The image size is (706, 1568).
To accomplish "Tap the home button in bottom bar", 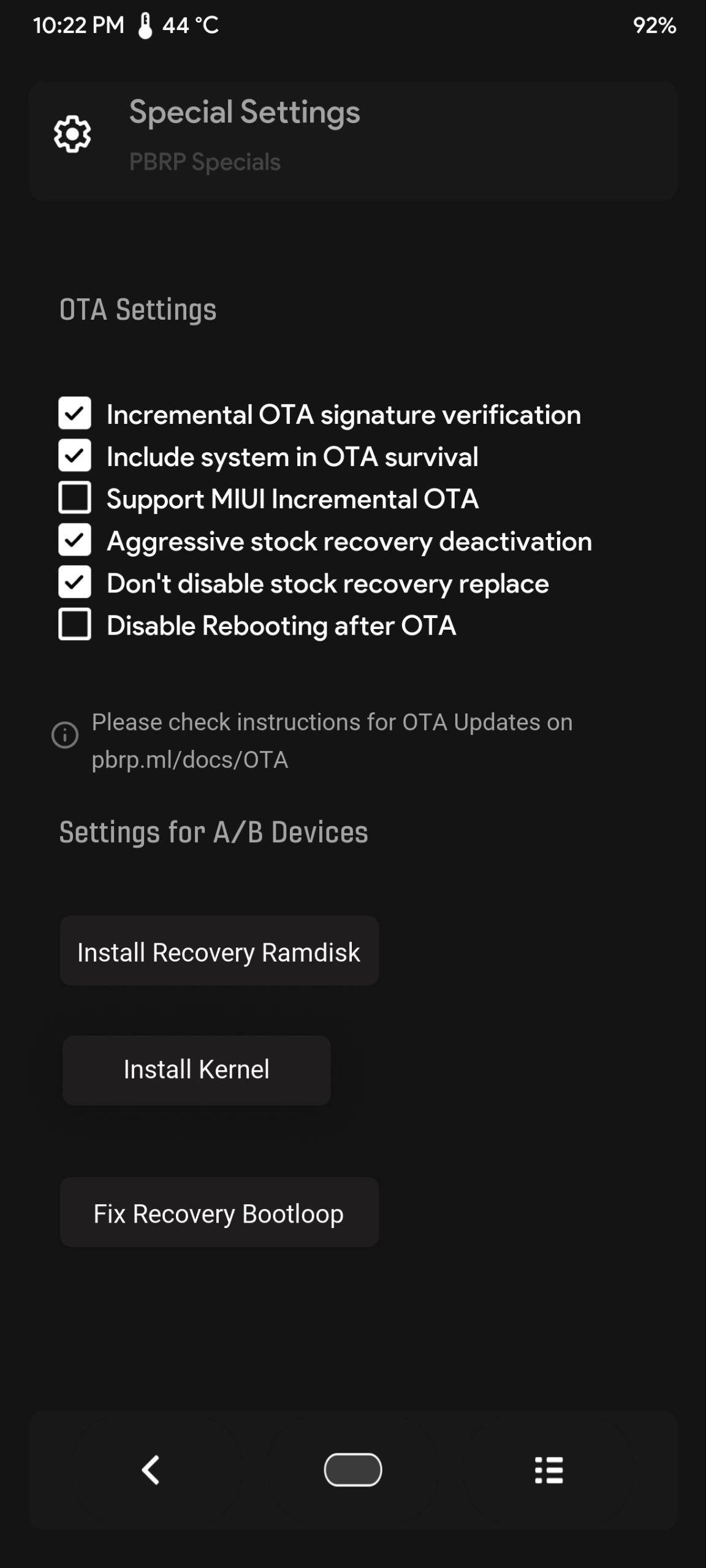I will pos(353,1470).
